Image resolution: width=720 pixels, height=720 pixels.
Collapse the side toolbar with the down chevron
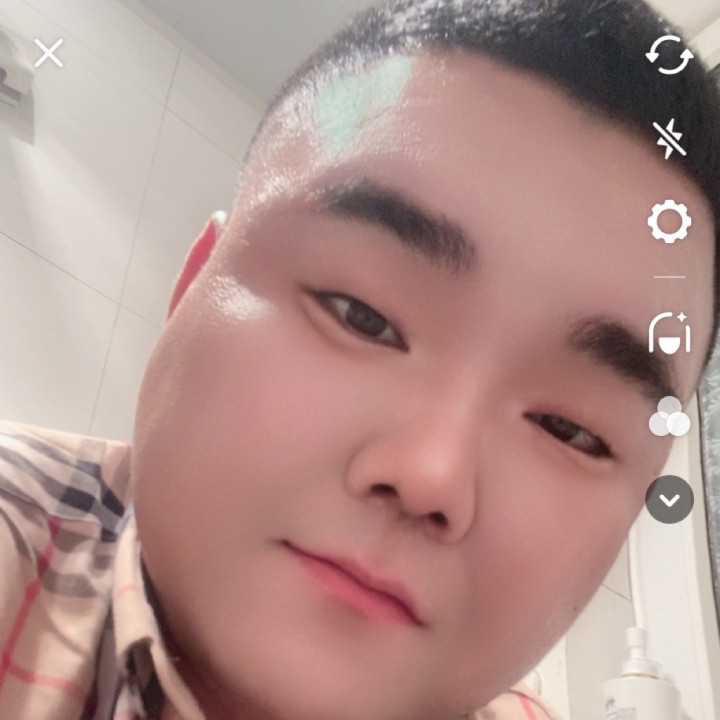point(669,499)
